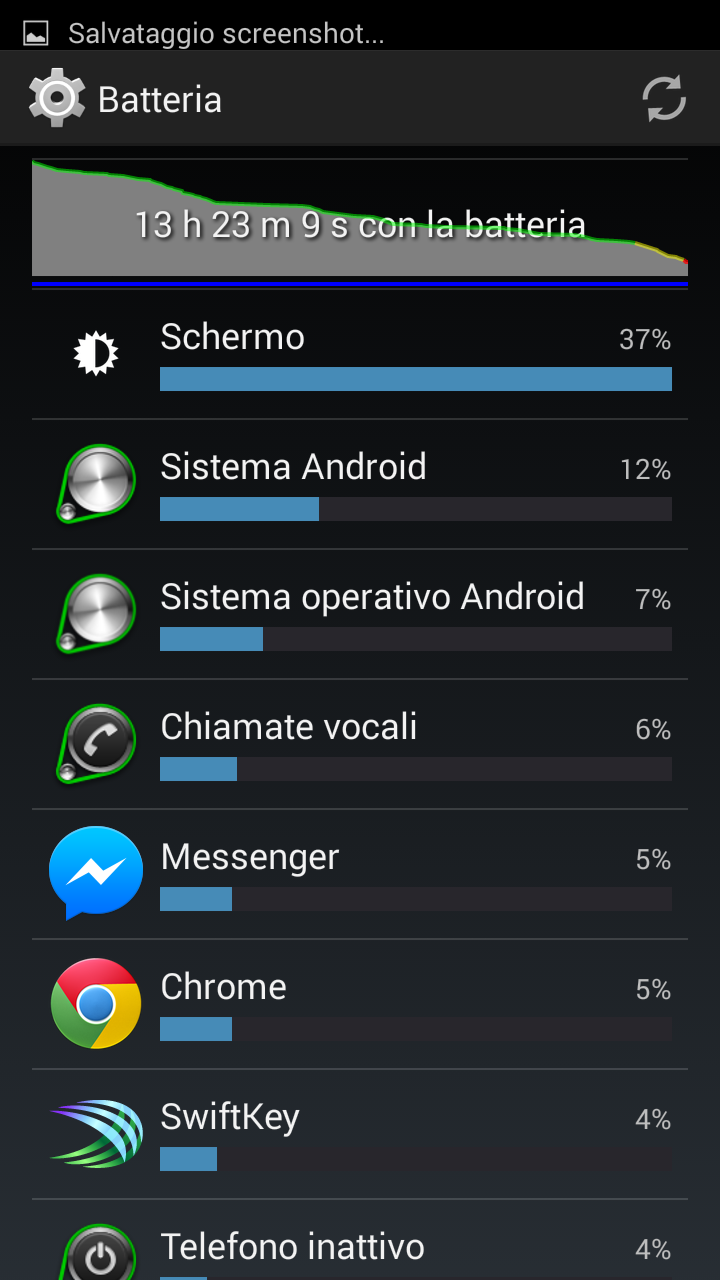Go back using the Batteria header
The image size is (720, 1280).
pos(125,98)
